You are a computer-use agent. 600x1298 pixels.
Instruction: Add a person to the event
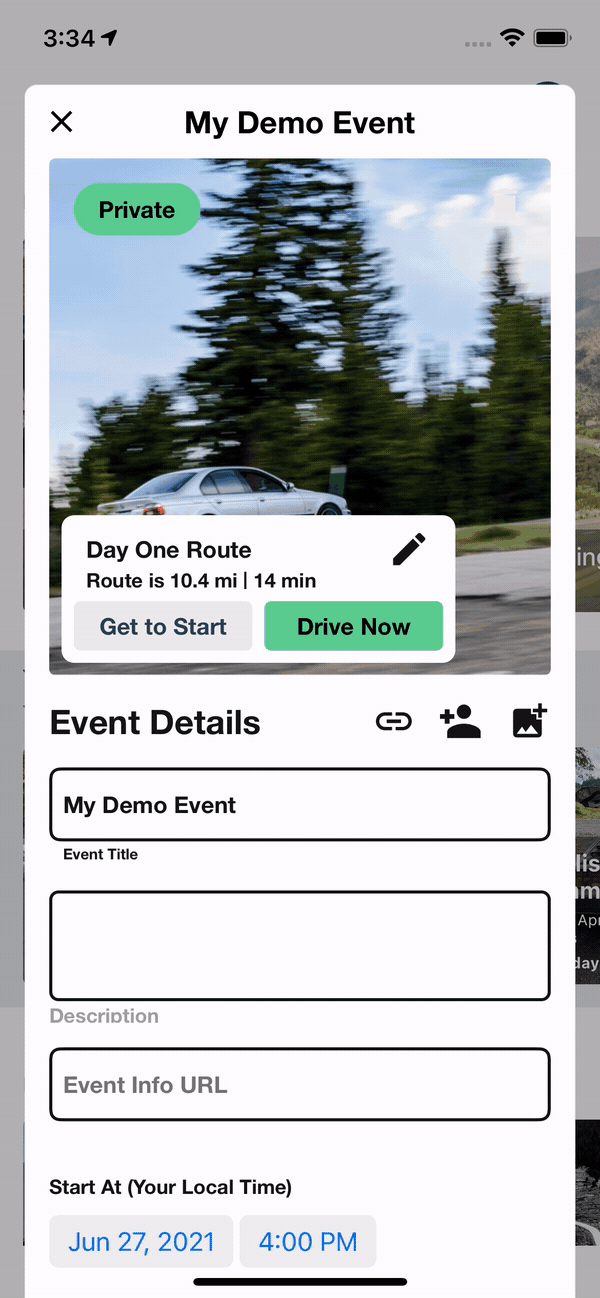(x=460, y=722)
